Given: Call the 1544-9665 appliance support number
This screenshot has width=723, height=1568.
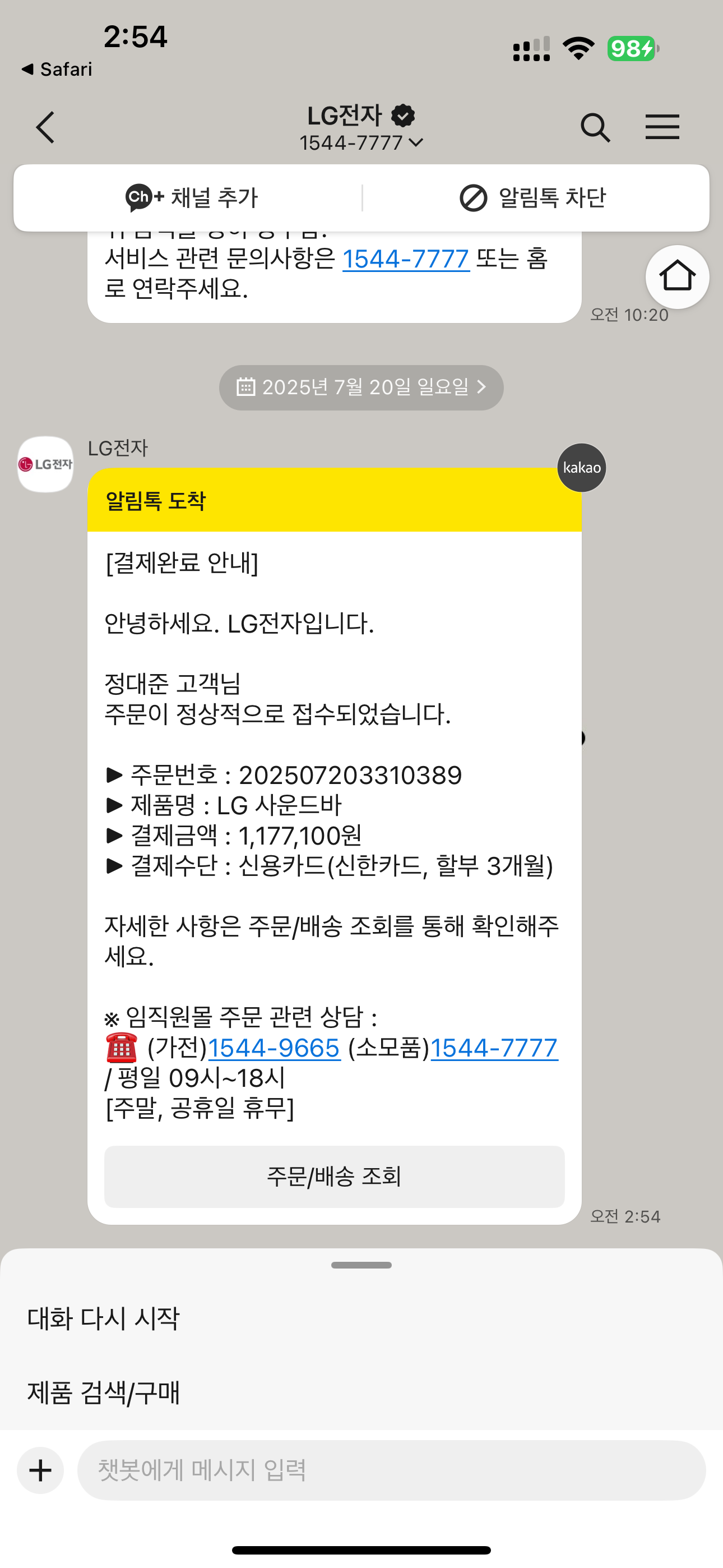Looking at the screenshot, I should point(274,1048).
